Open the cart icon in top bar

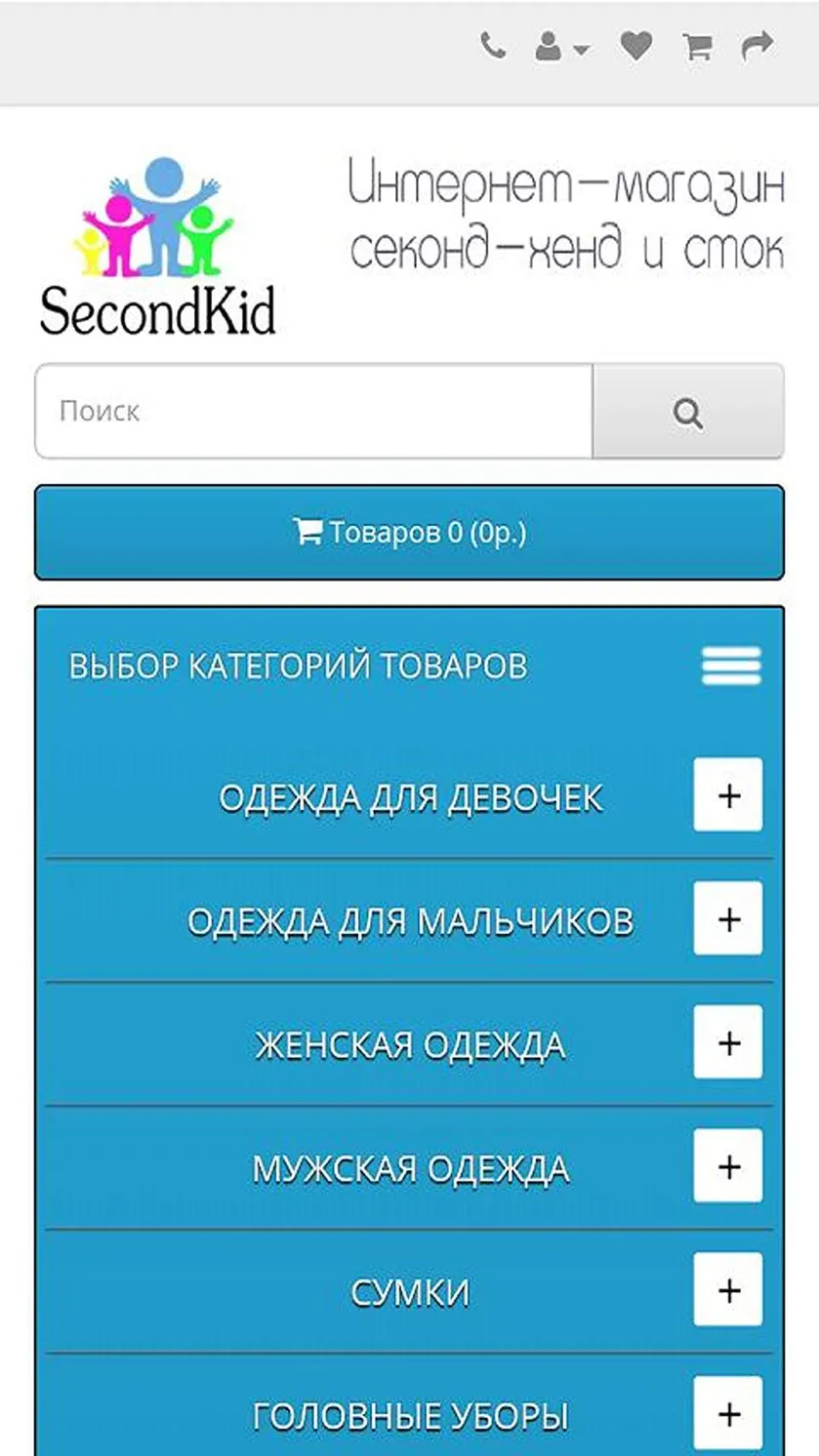point(697,47)
